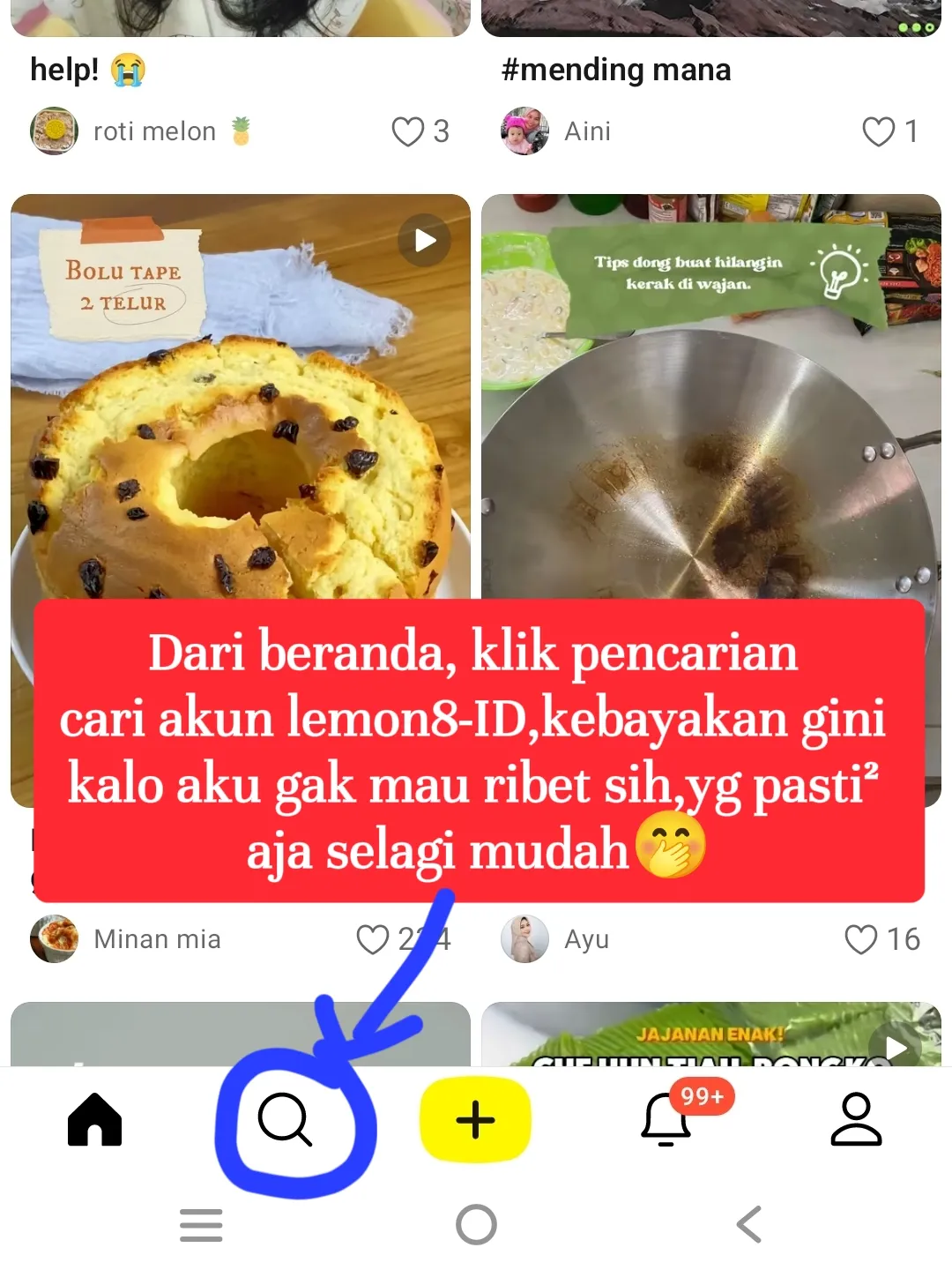View Ayu's profile
The width and height of the screenshot is (952, 1270).
[x=525, y=939]
